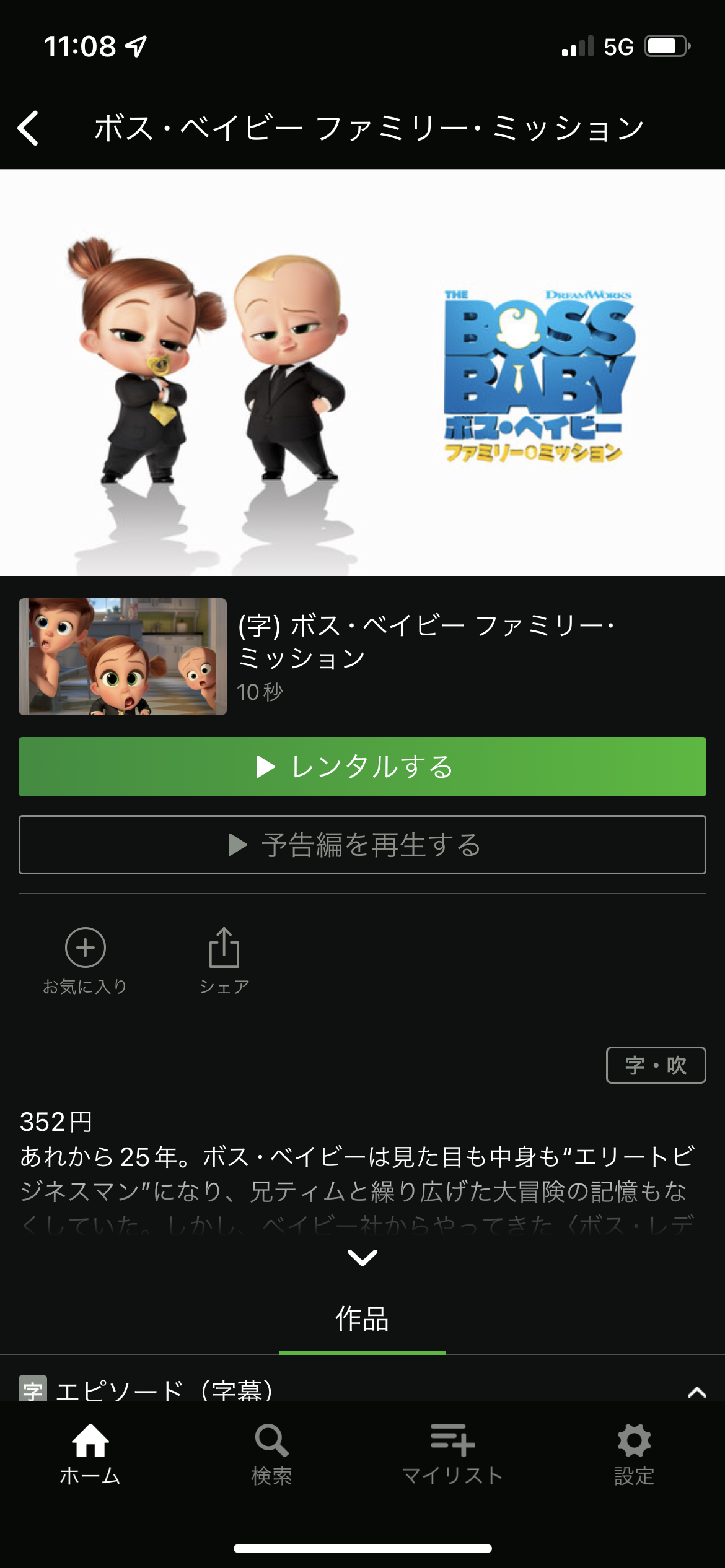
Task: Select the 作品 tab
Action: pyautogui.click(x=362, y=1319)
